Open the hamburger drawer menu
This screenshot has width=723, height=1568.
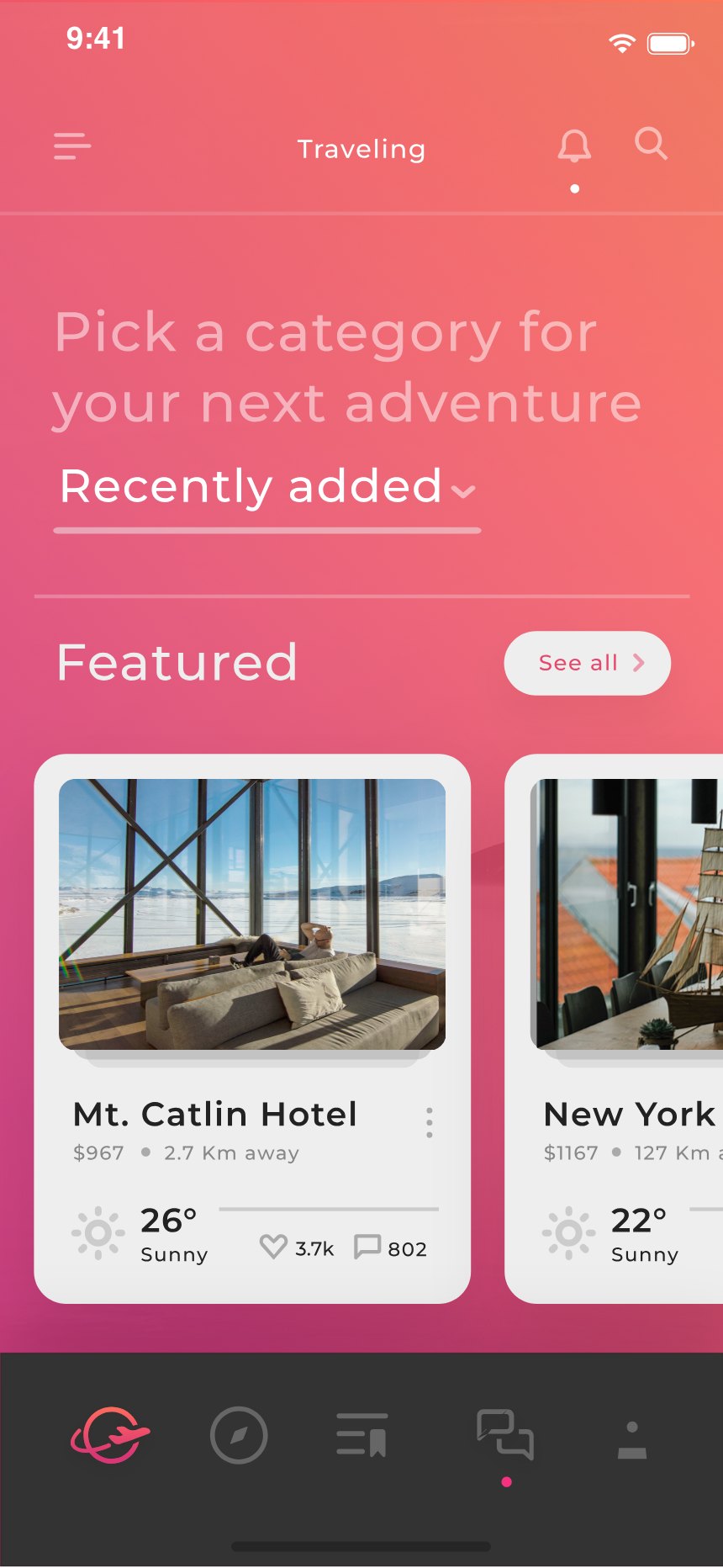(72, 146)
